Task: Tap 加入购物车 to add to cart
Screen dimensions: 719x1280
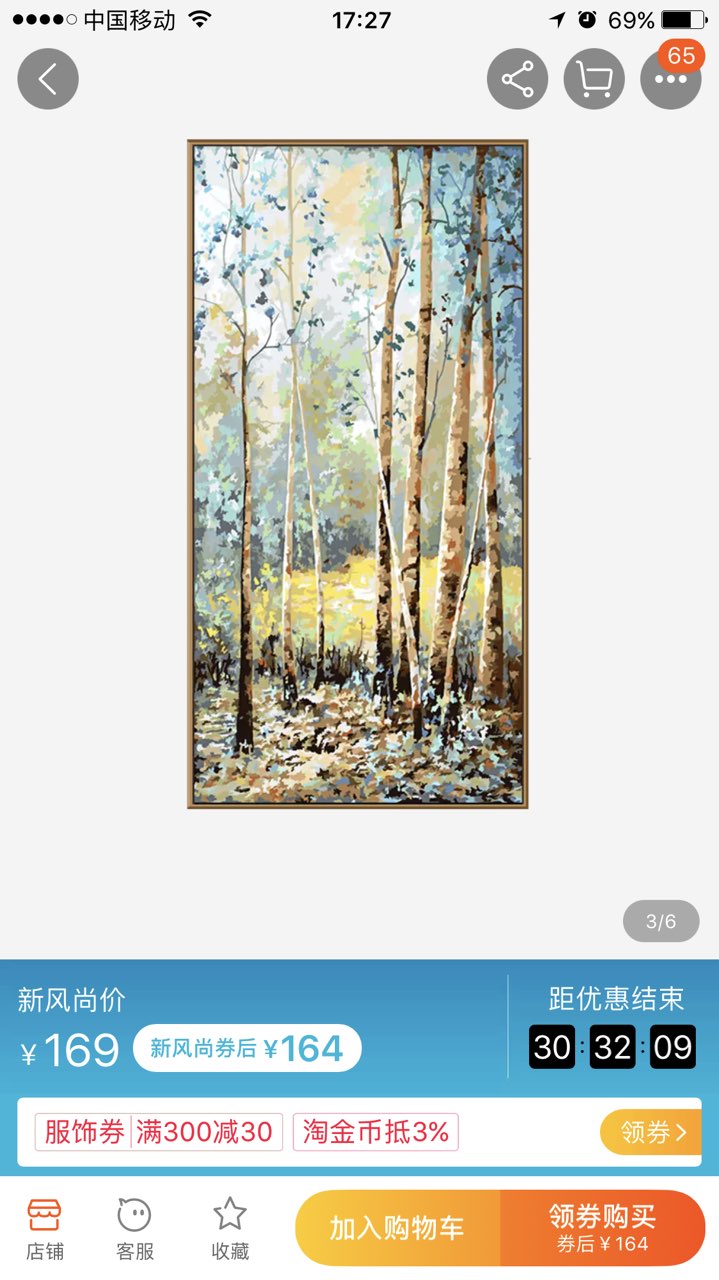Action: click(x=397, y=1228)
